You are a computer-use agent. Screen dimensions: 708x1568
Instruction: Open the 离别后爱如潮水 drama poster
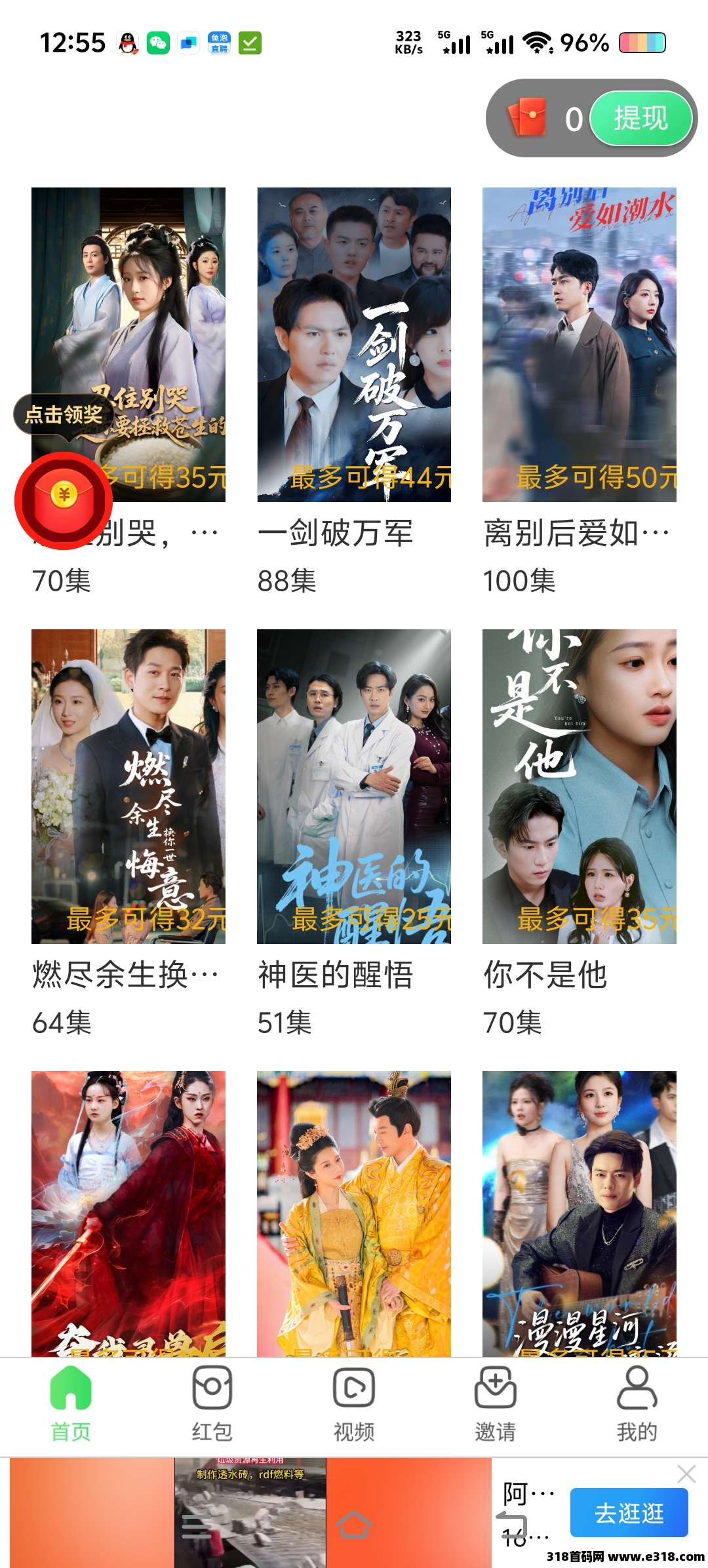[x=580, y=341]
